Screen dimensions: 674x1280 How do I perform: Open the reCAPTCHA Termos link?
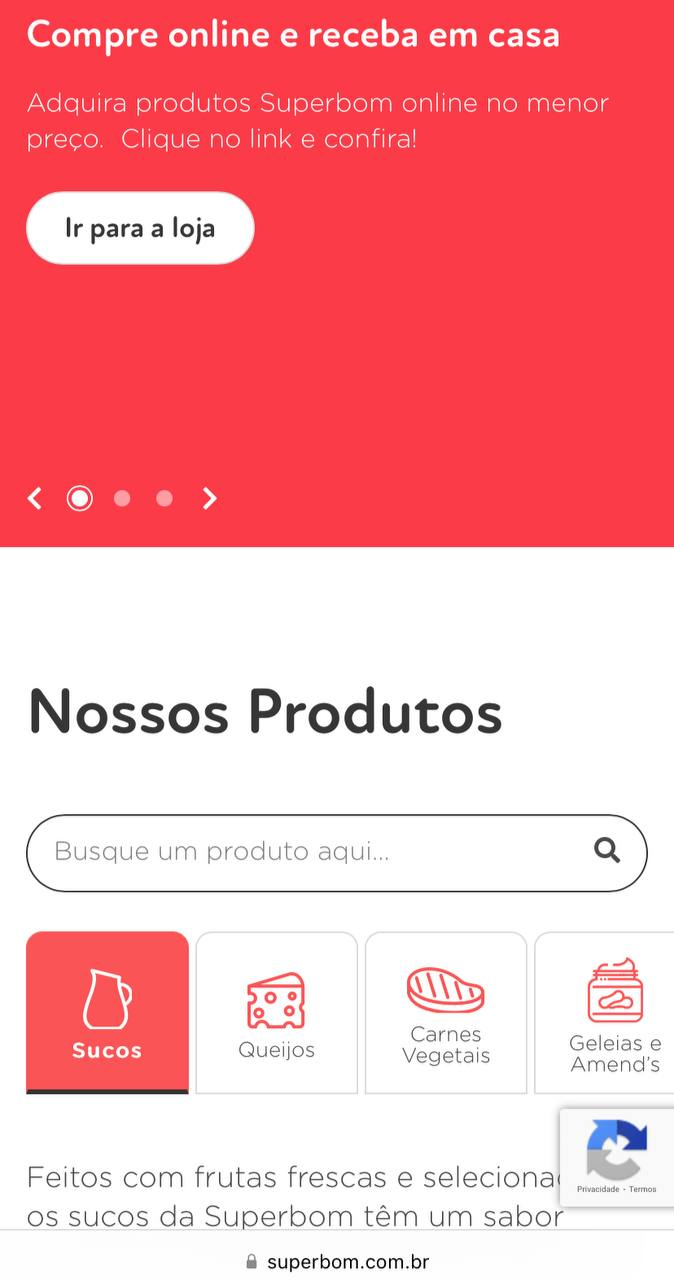(x=643, y=1189)
